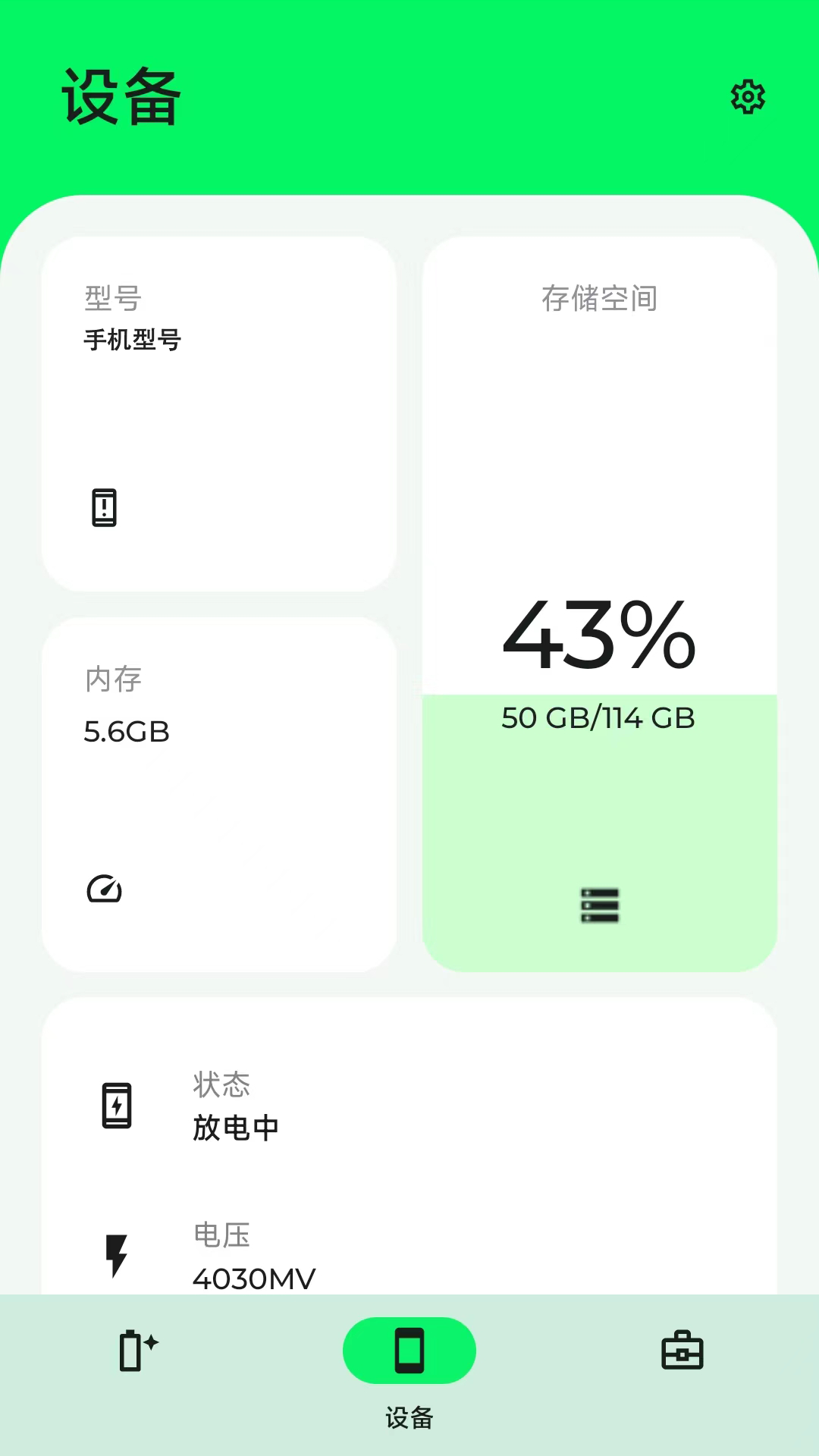The height and width of the screenshot is (1456, 819).
Task: Select the speedometer icon in the 内存 card
Action: tap(105, 890)
